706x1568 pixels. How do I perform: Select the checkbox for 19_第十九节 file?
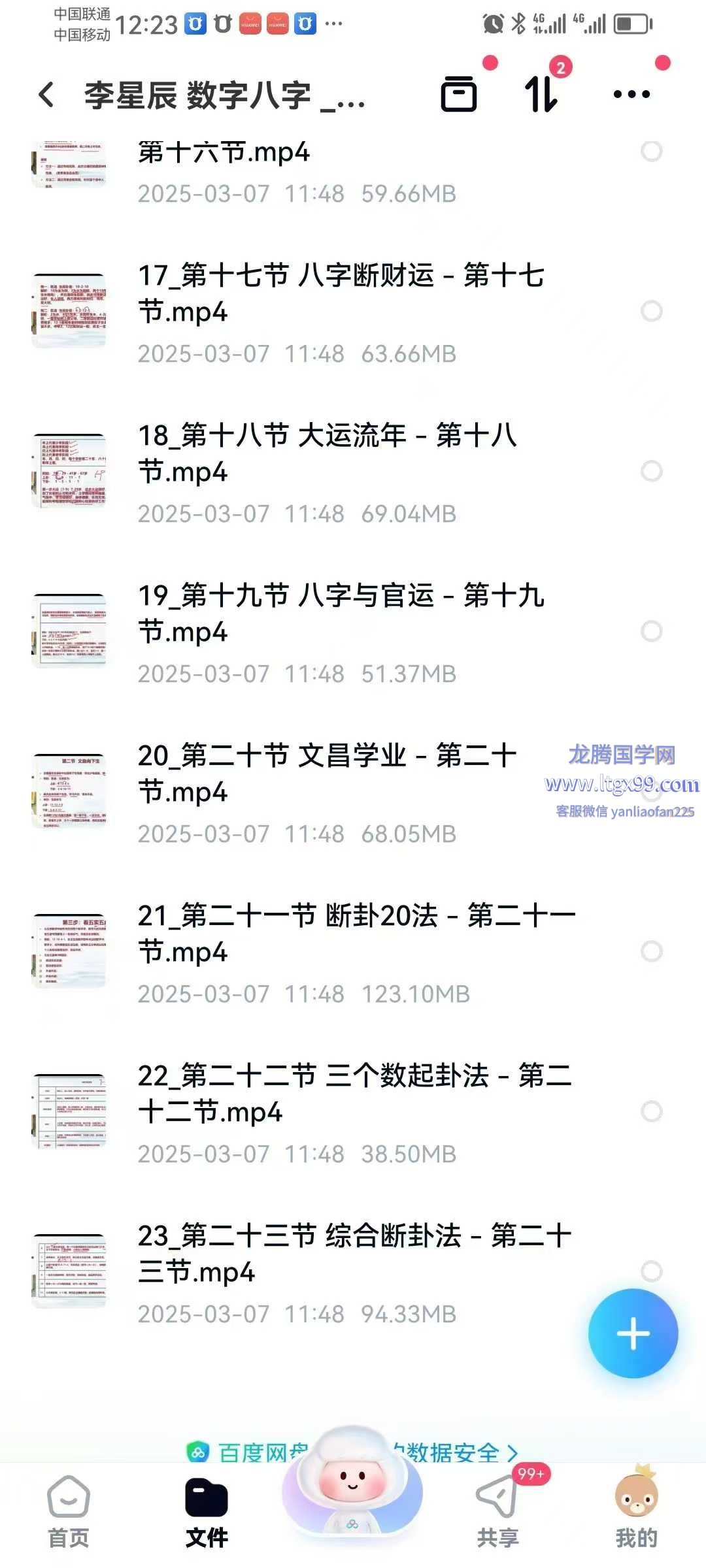pyautogui.click(x=651, y=631)
